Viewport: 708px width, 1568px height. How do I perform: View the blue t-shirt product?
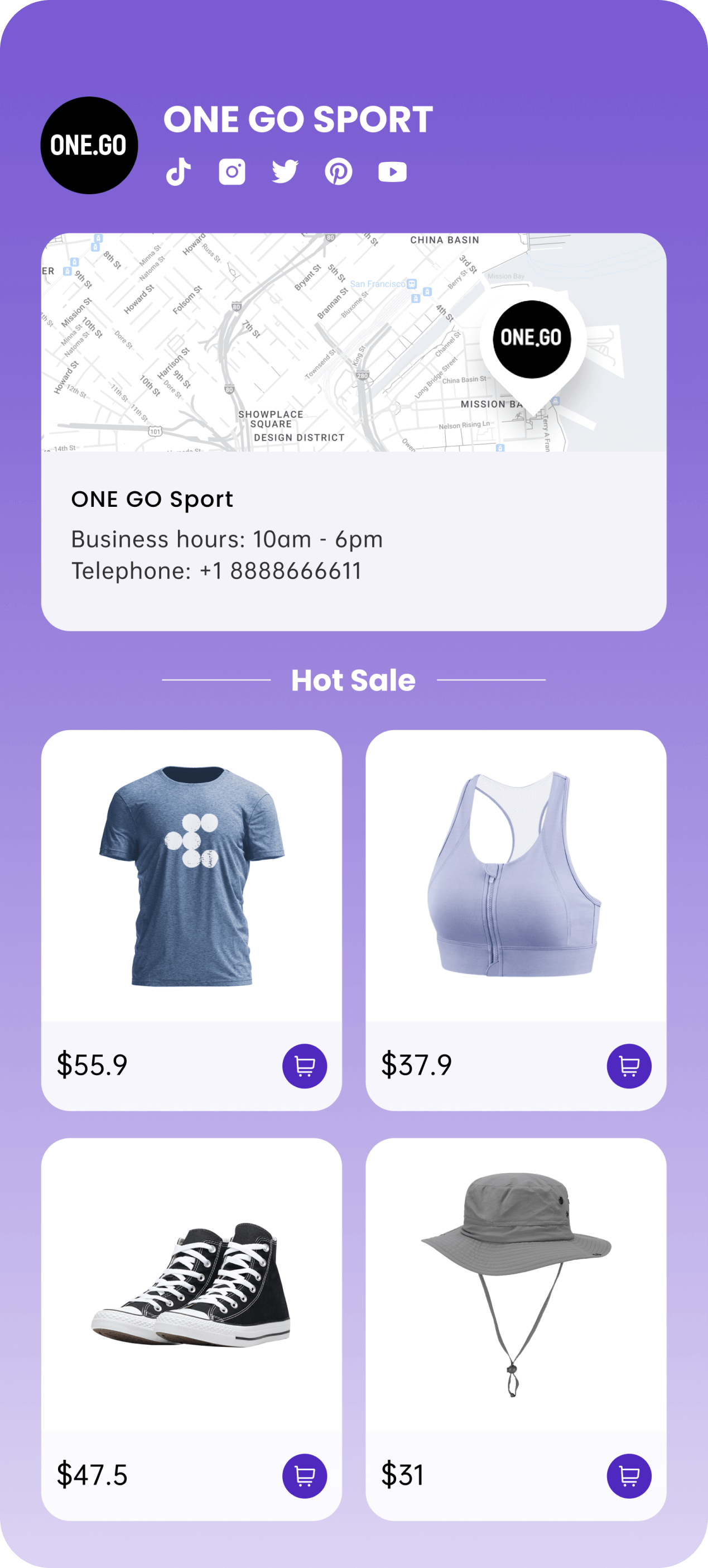pos(191,875)
